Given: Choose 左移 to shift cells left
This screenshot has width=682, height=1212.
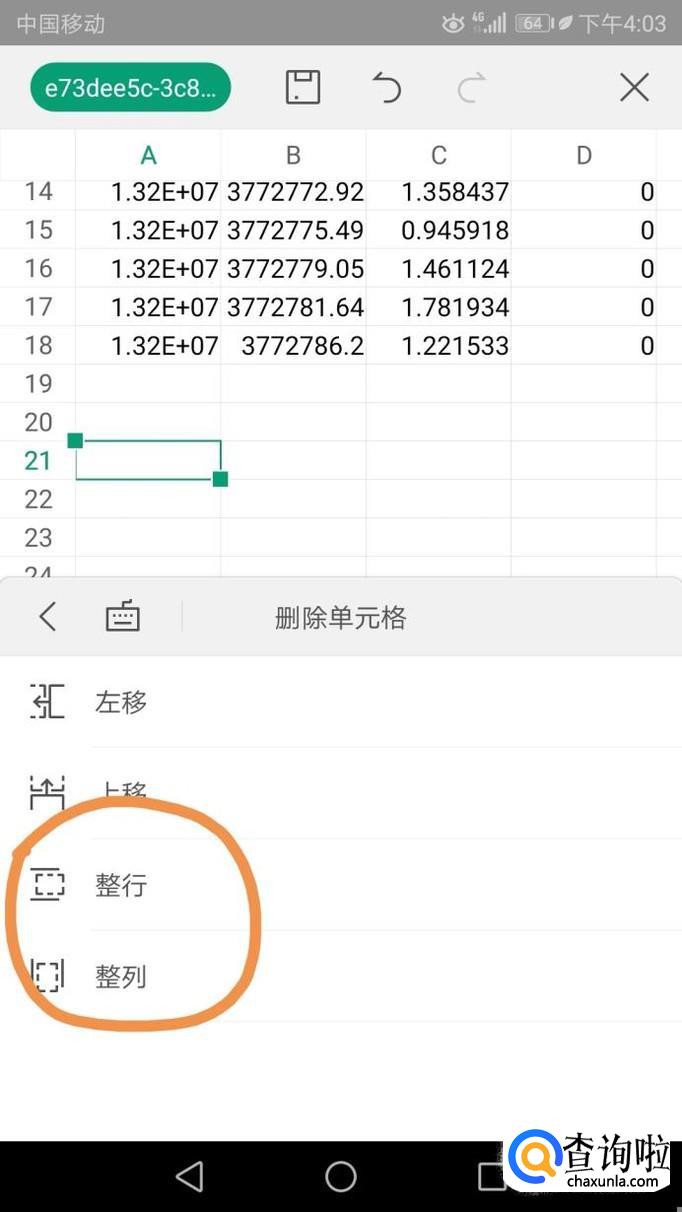Looking at the screenshot, I should (341, 702).
